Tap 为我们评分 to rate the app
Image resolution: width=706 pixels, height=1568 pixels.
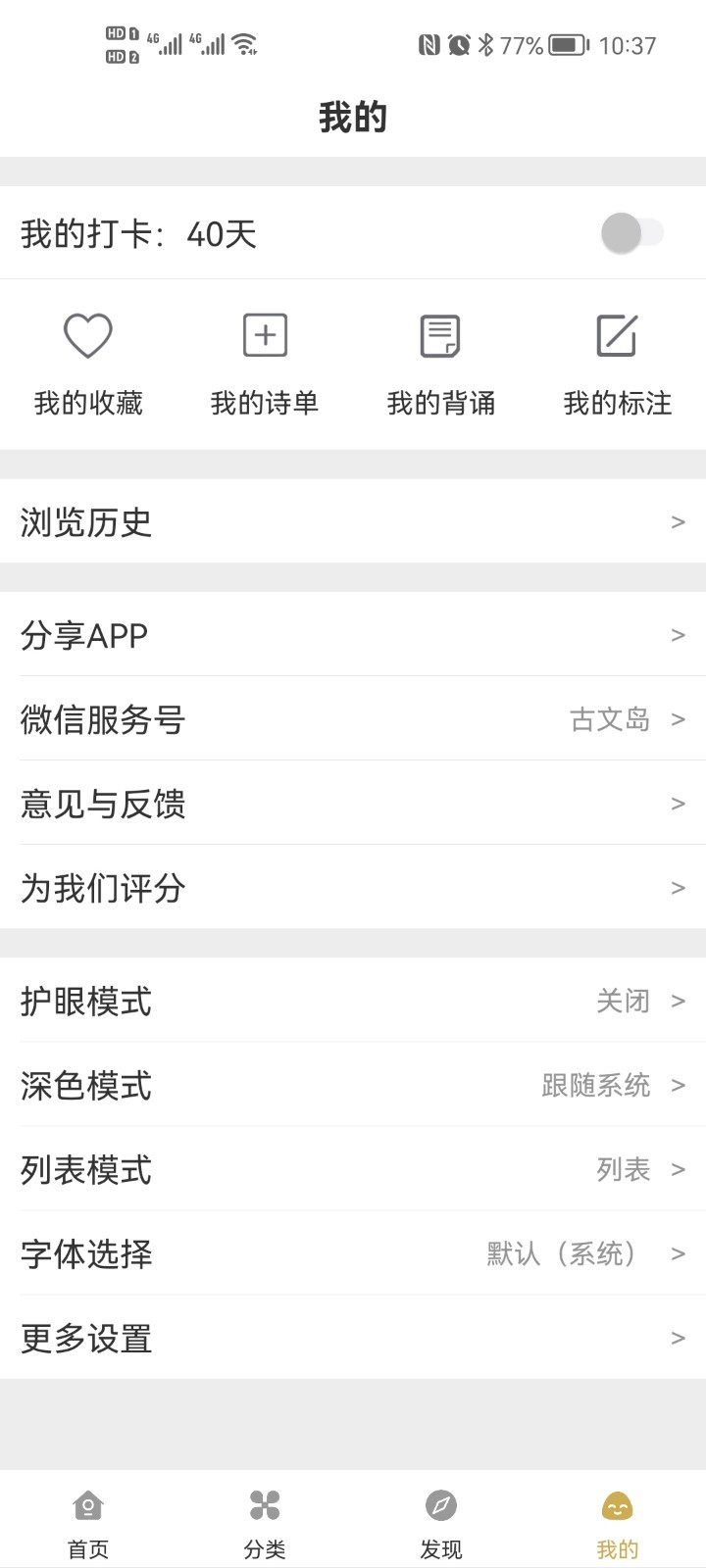(x=353, y=887)
